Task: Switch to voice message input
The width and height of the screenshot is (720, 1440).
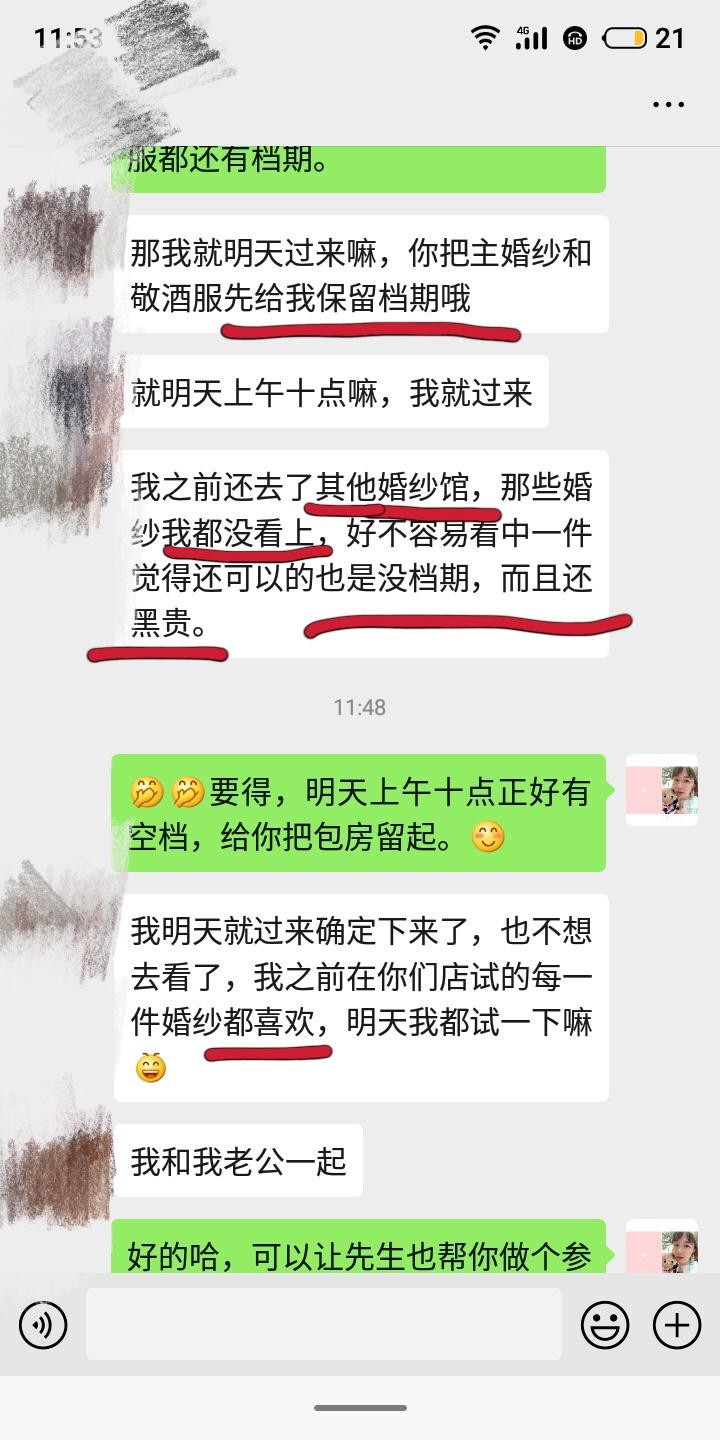Action: (43, 1326)
